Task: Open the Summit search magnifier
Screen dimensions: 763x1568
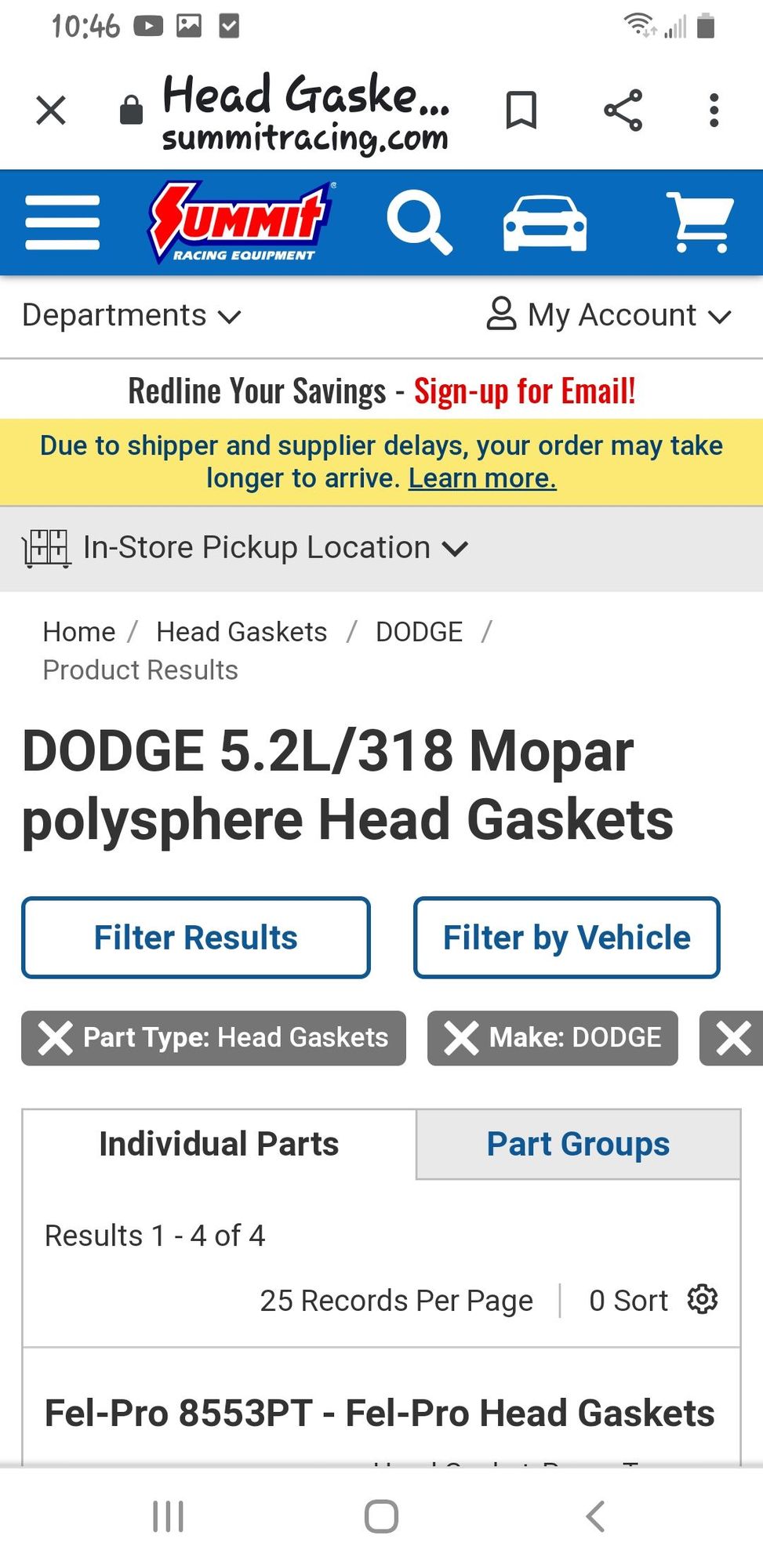Action: (420, 223)
